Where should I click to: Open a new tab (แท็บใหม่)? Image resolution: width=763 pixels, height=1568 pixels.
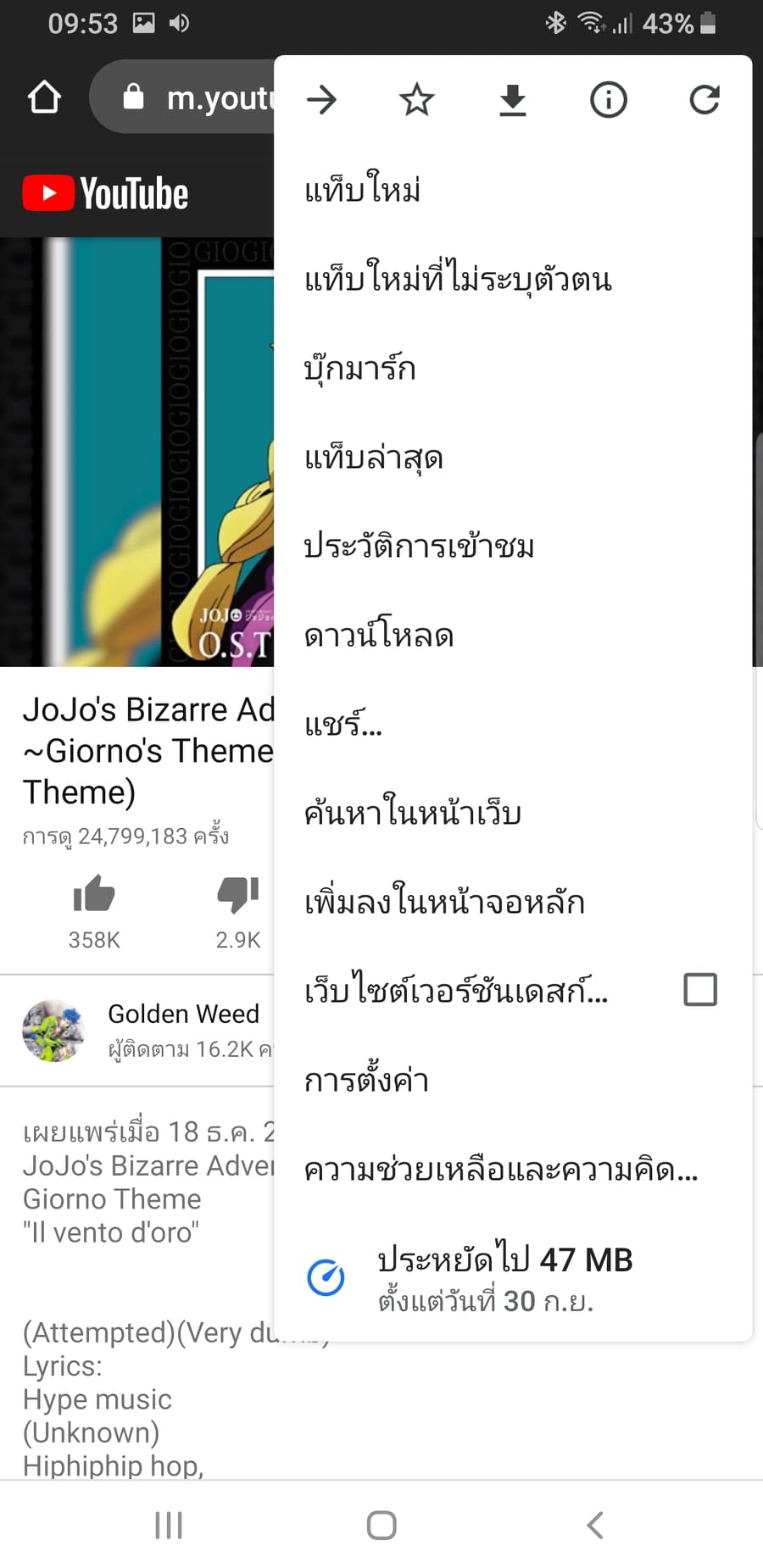coord(513,191)
